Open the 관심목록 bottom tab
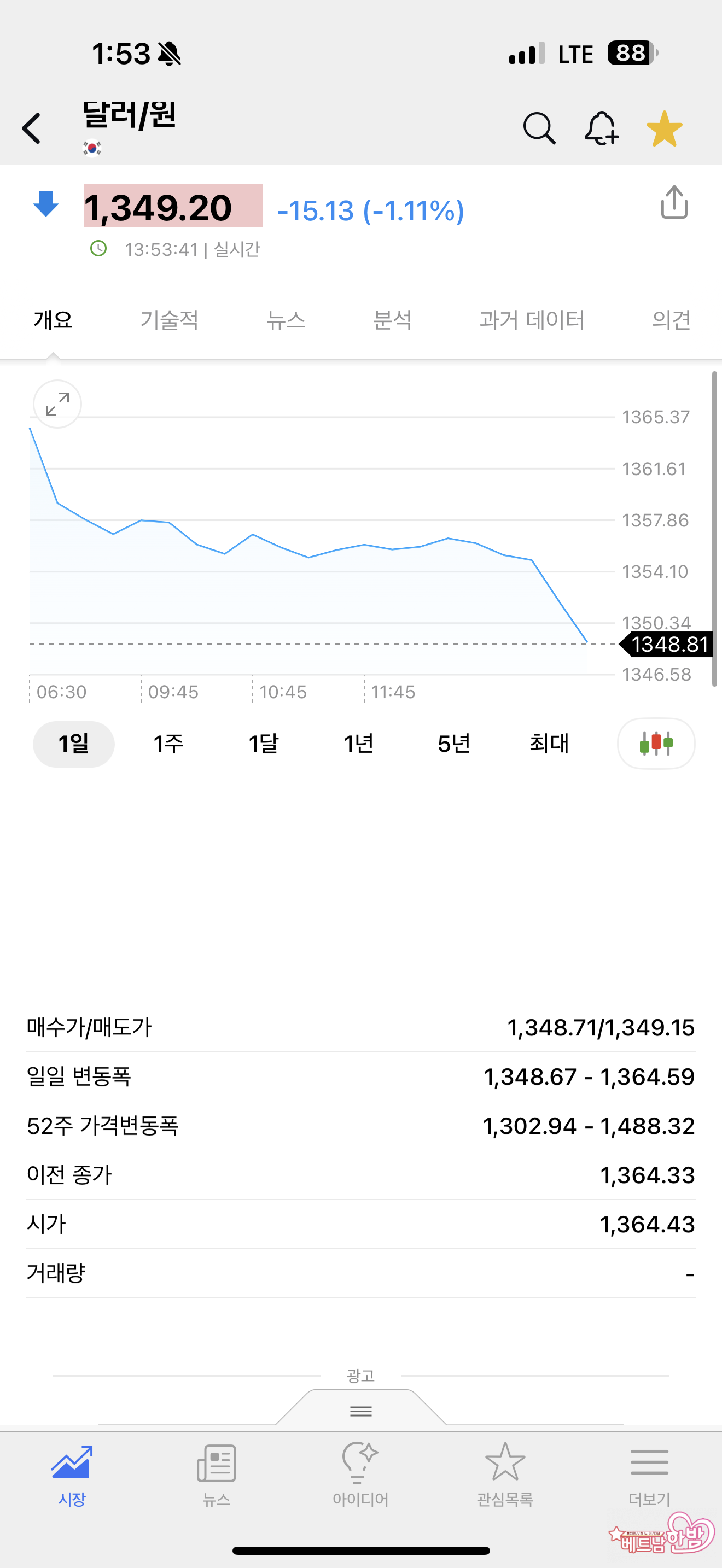The image size is (722, 1568). [x=505, y=1473]
